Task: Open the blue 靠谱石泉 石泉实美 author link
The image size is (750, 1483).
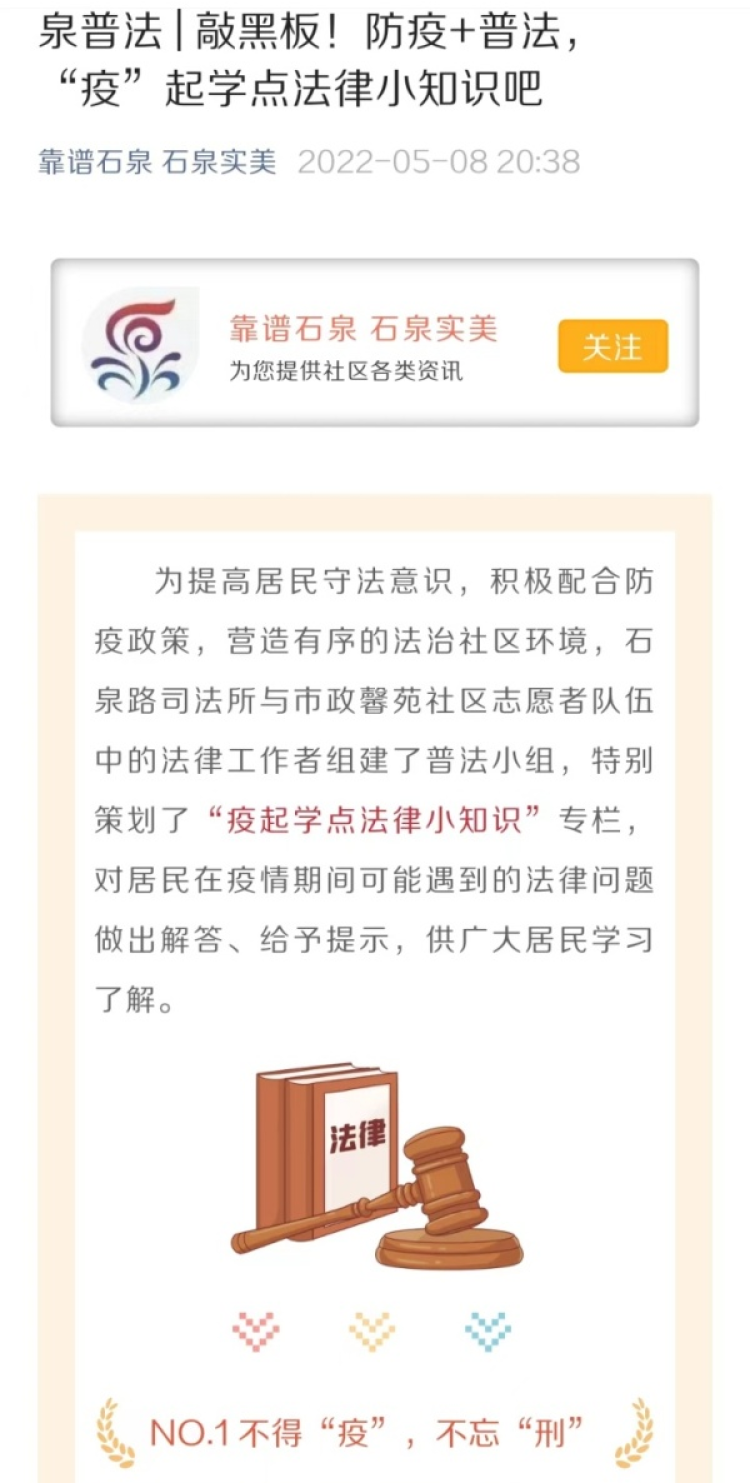Action: coord(157,162)
